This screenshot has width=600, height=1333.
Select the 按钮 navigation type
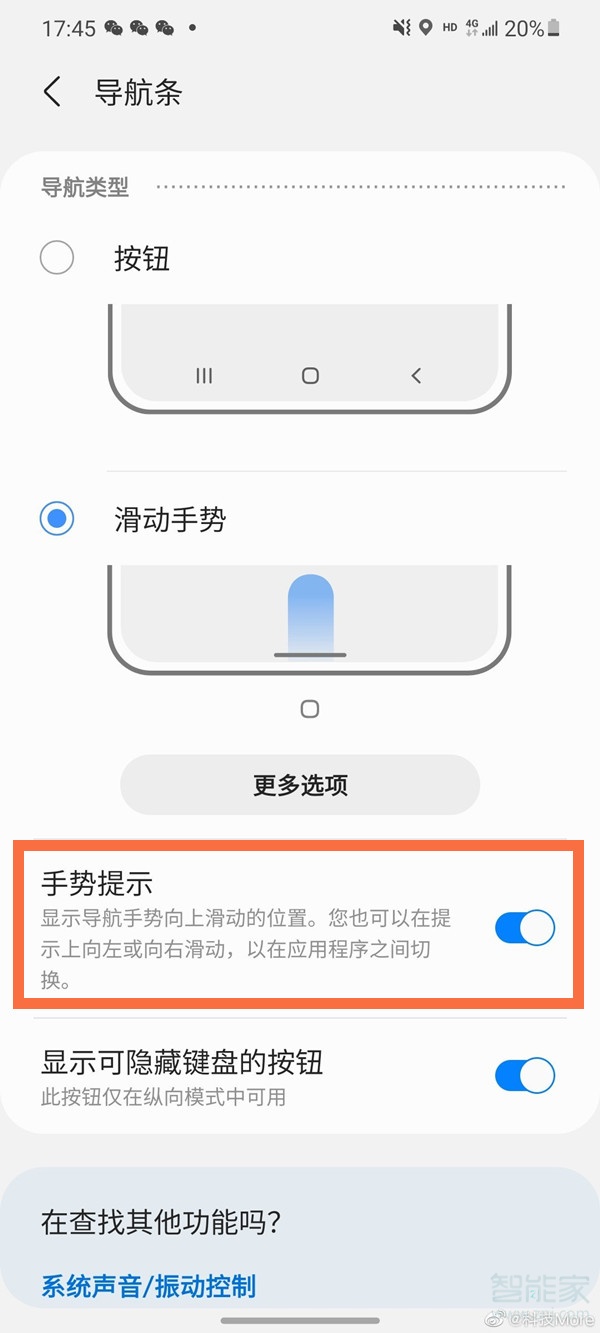pos(57,258)
